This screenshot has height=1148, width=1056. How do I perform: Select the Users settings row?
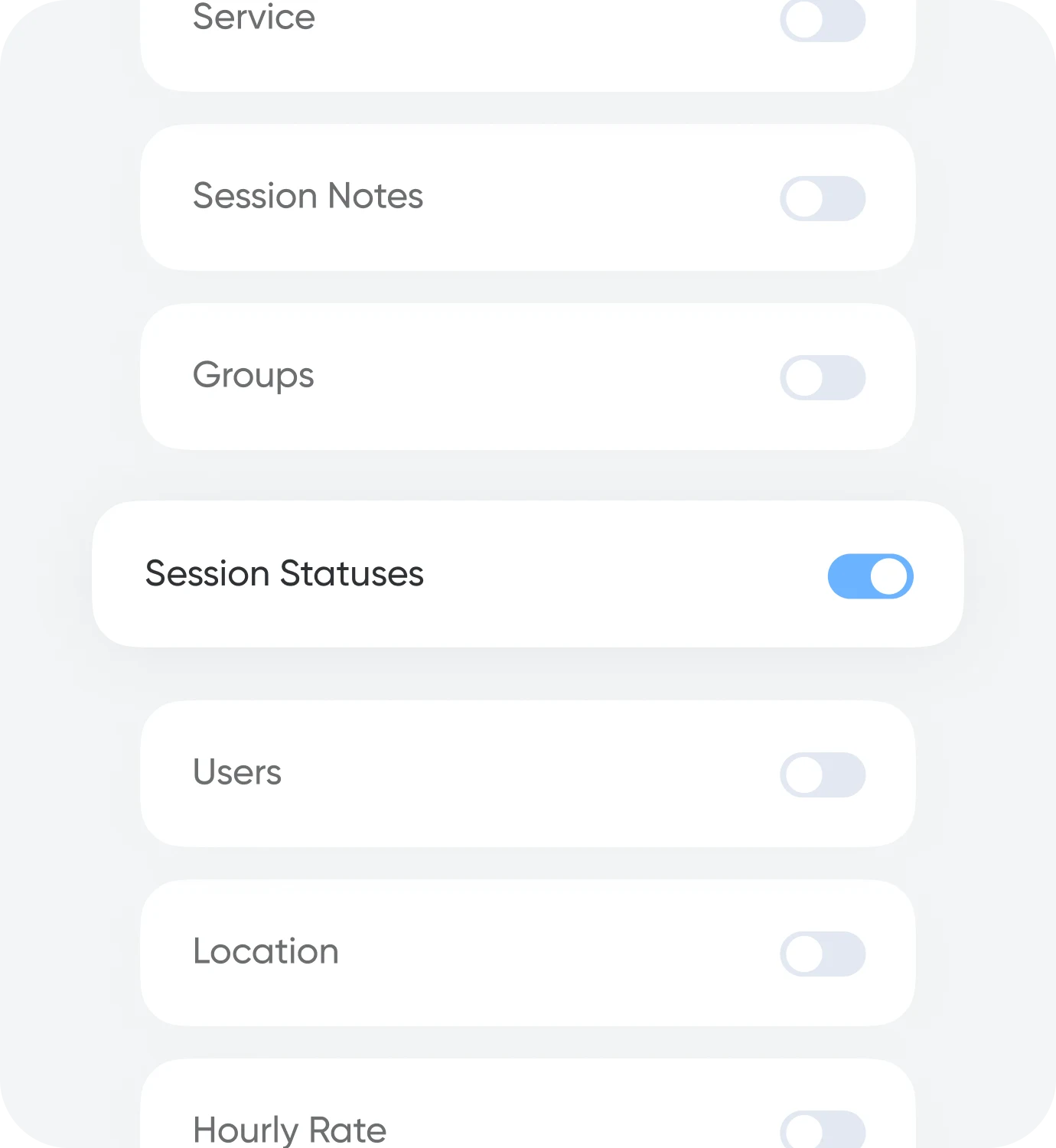[528, 775]
